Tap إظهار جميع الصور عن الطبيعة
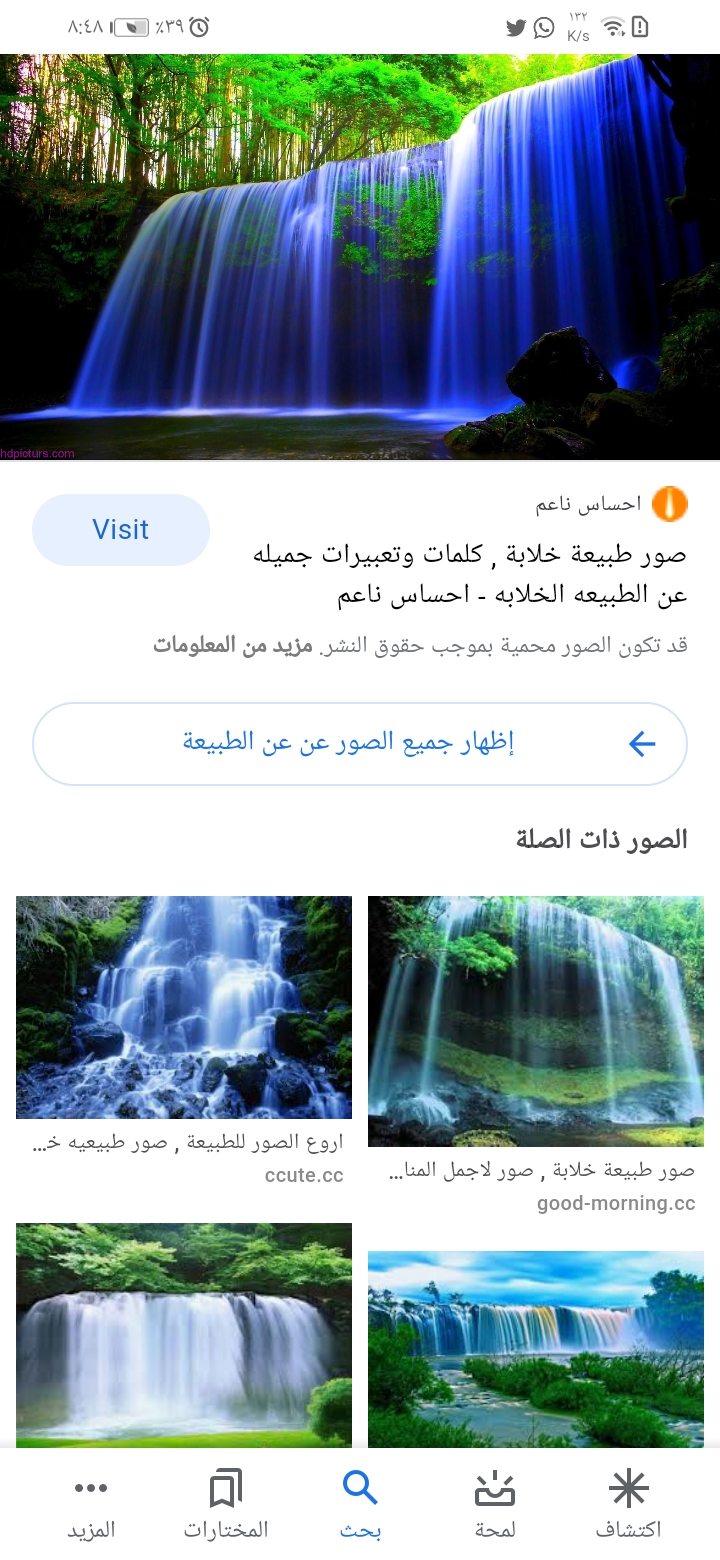The image size is (720, 1560). tap(360, 744)
